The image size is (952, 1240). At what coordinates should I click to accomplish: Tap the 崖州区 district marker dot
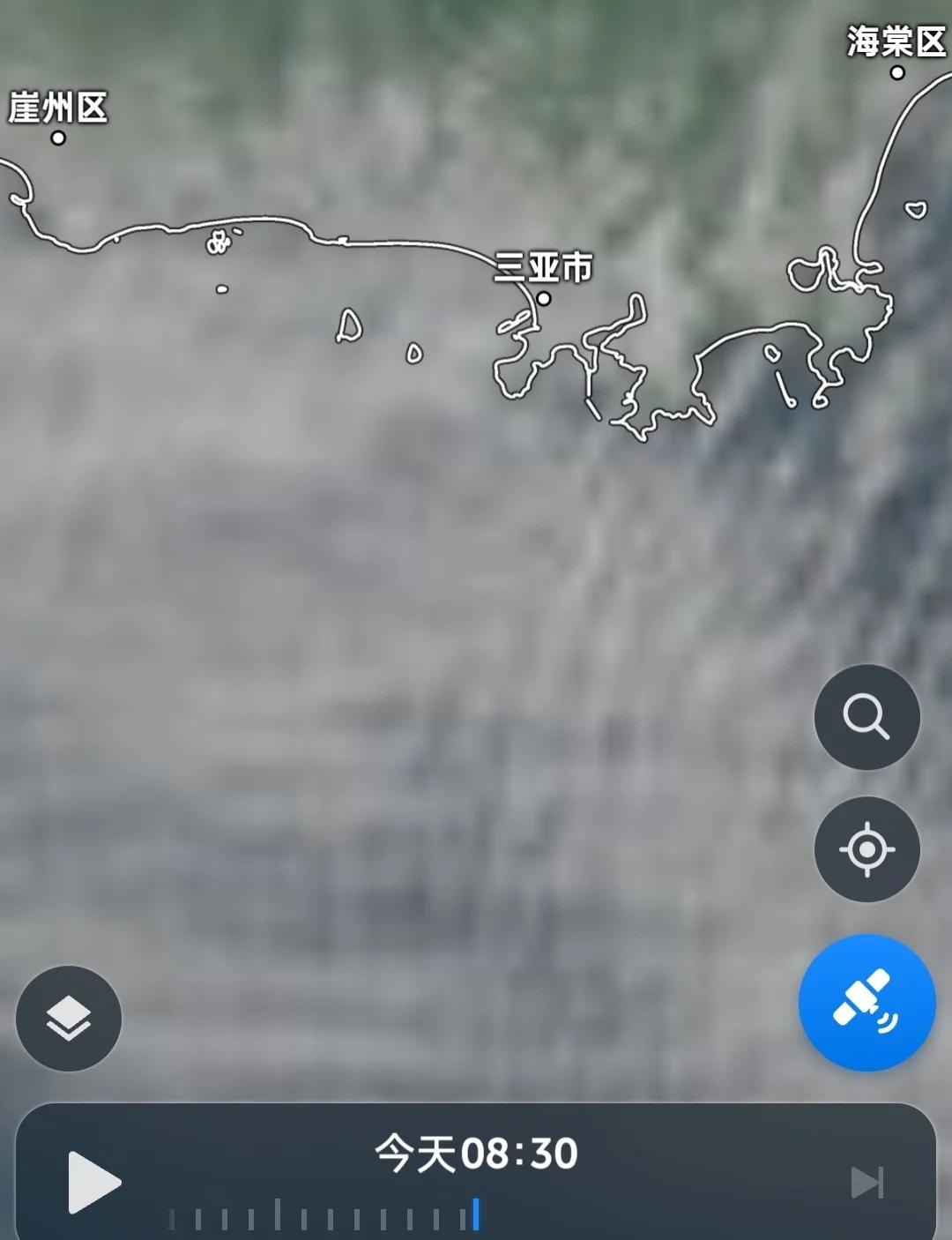(58, 138)
